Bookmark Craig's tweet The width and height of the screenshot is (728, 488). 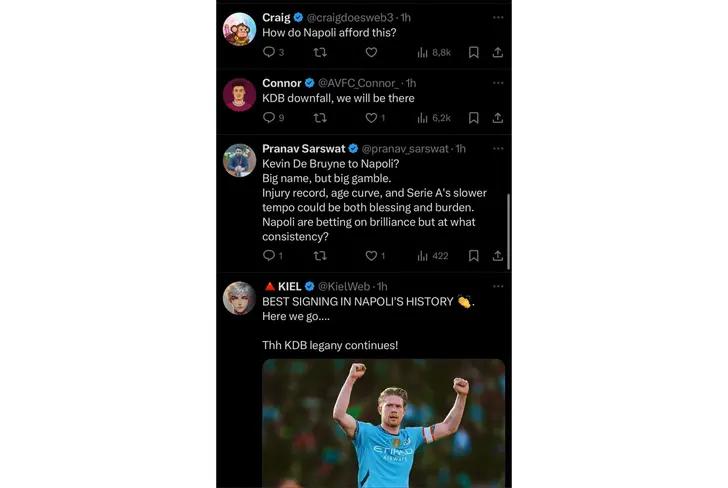click(474, 52)
